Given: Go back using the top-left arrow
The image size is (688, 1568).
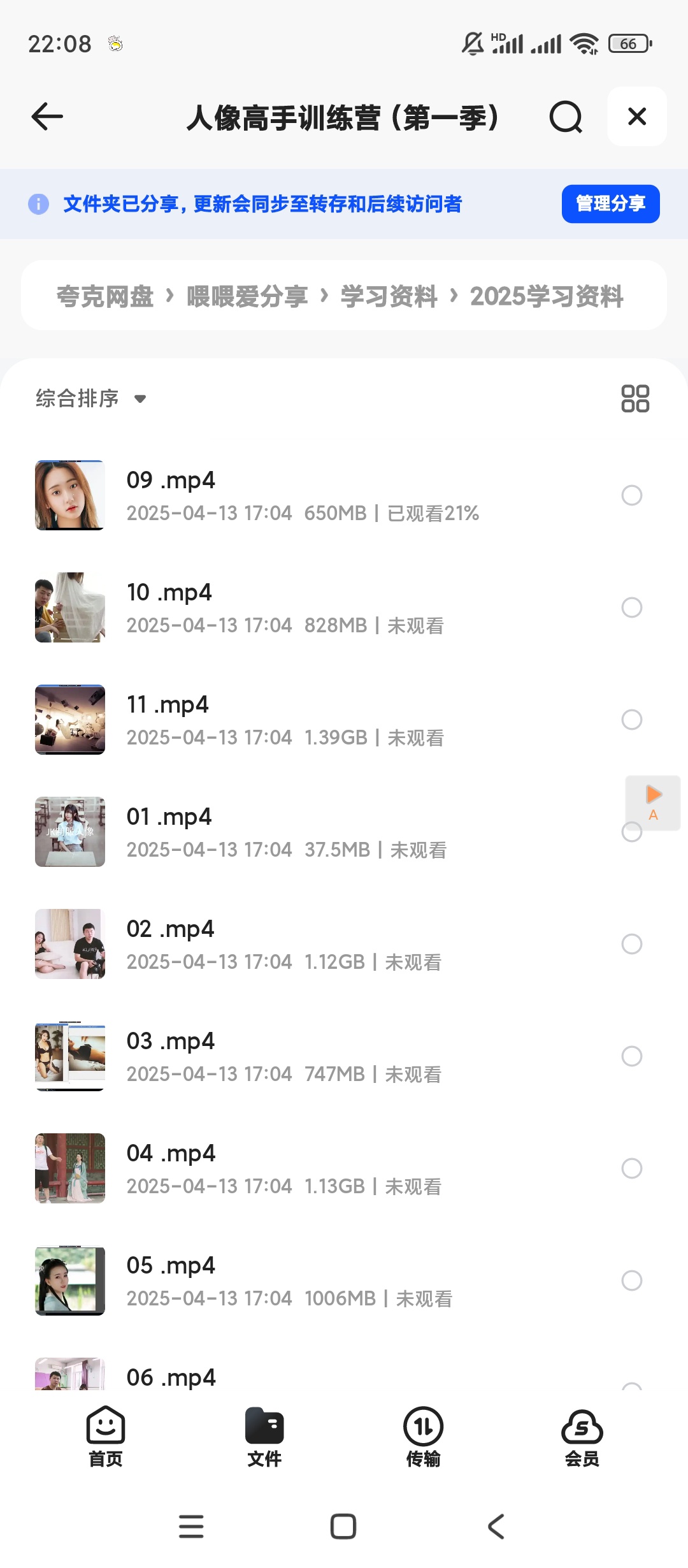Looking at the screenshot, I should pos(47,117).
